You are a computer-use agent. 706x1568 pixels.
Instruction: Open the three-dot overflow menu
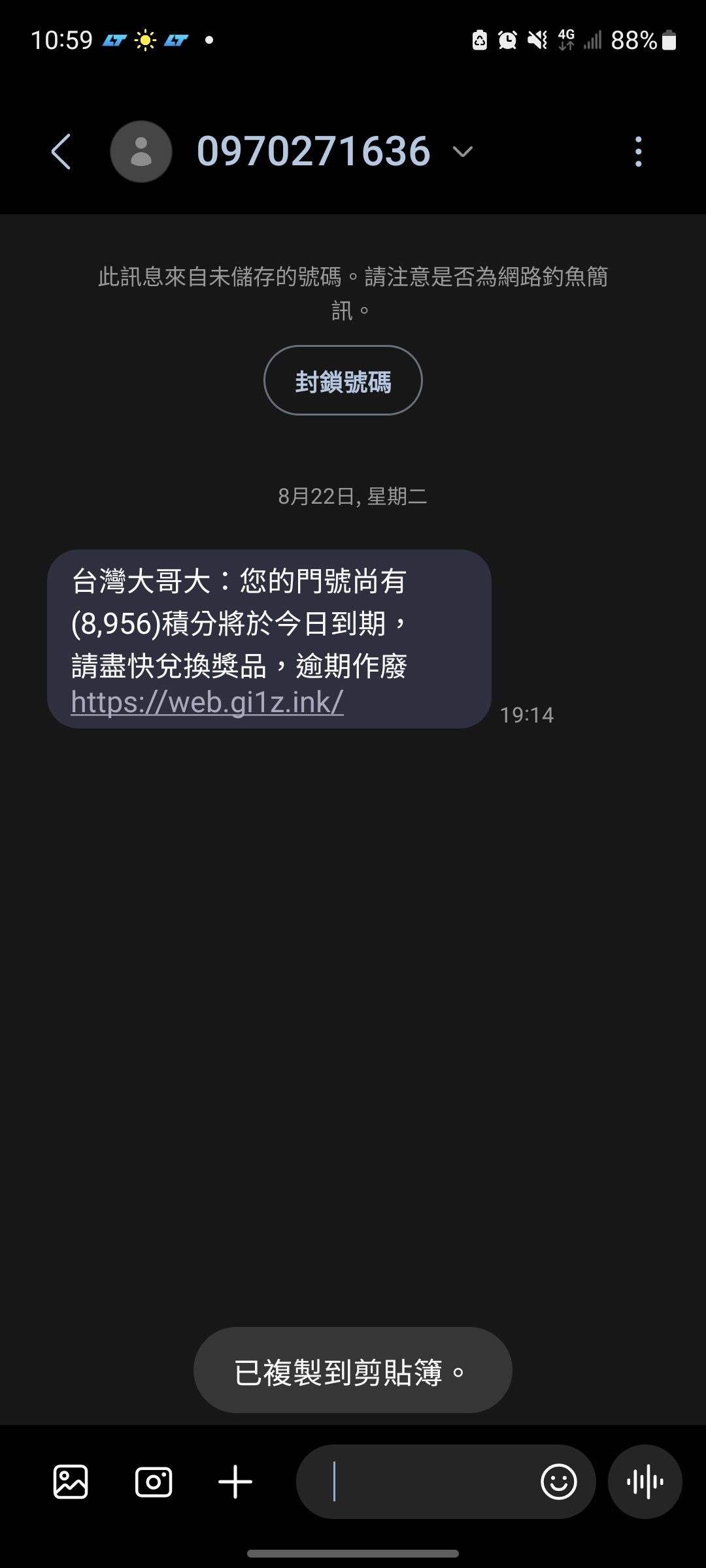pos(638,152)
